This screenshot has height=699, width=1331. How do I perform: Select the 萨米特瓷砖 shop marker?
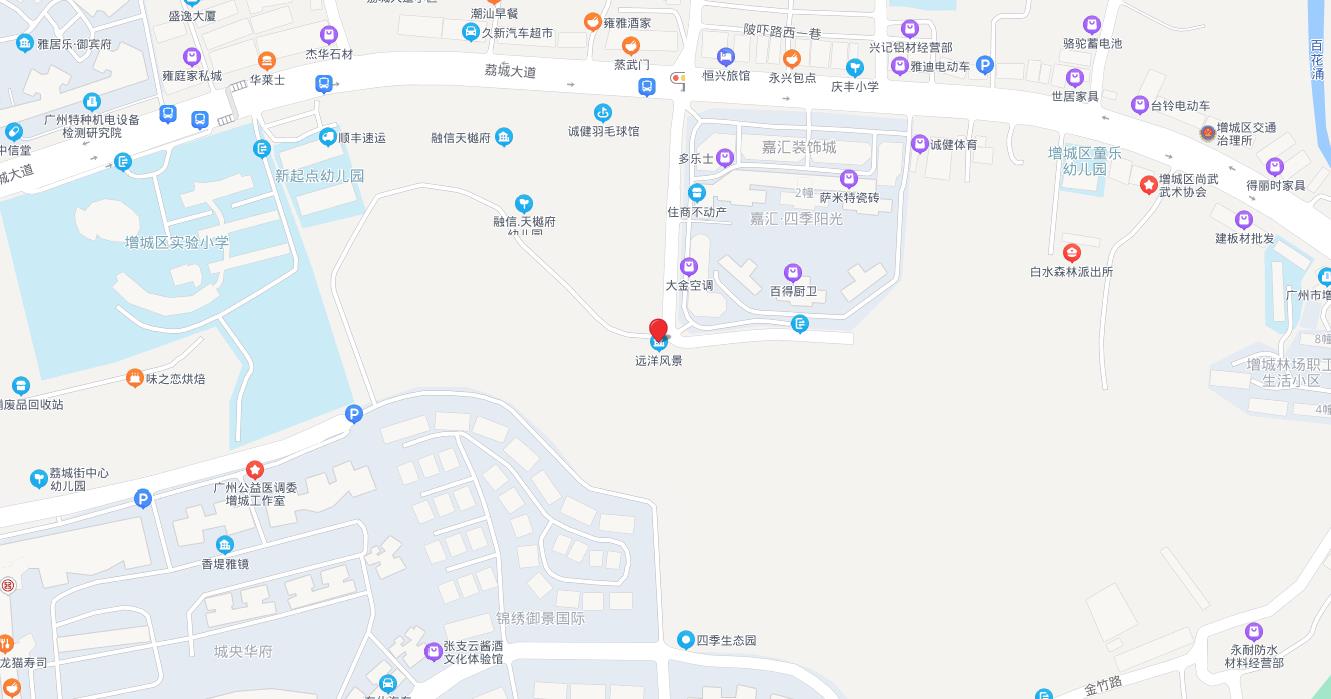point(849,180)
